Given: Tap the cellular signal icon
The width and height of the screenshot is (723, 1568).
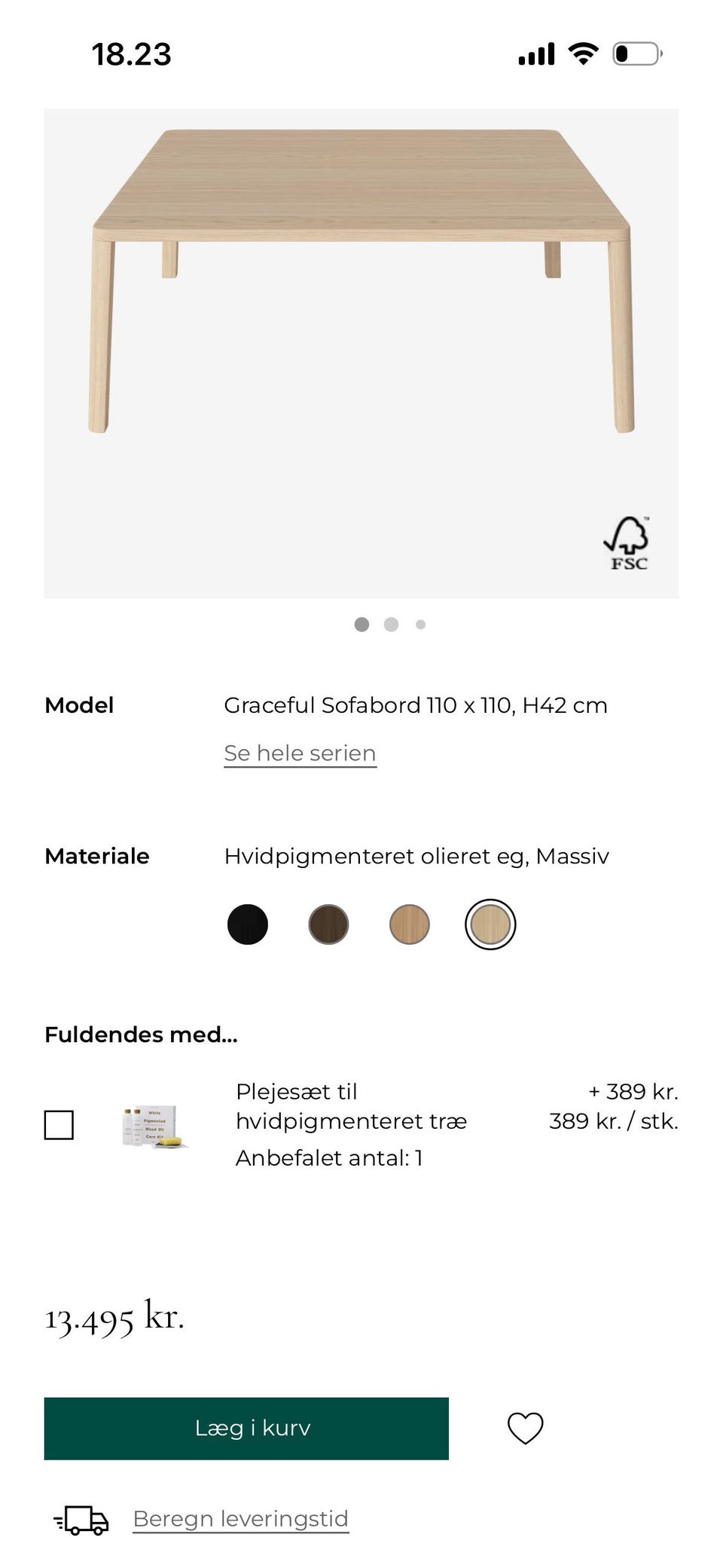Looking at the screenshot, I should 535,53.
